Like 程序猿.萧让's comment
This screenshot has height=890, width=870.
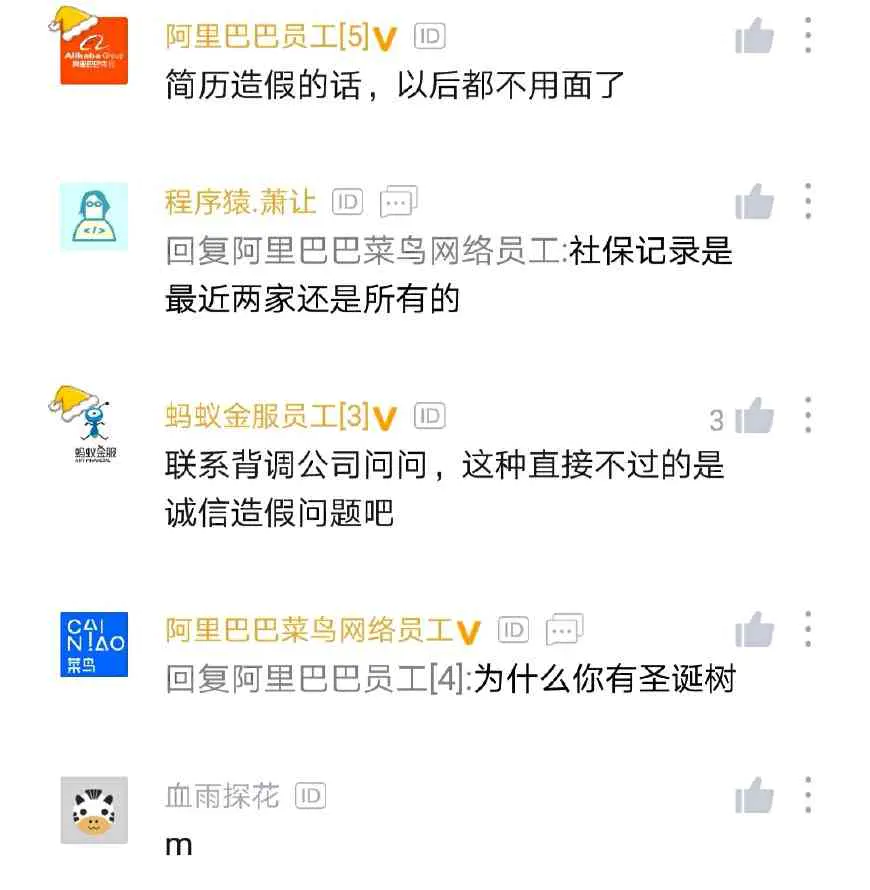pyautogui.click(x=754, y=203)
